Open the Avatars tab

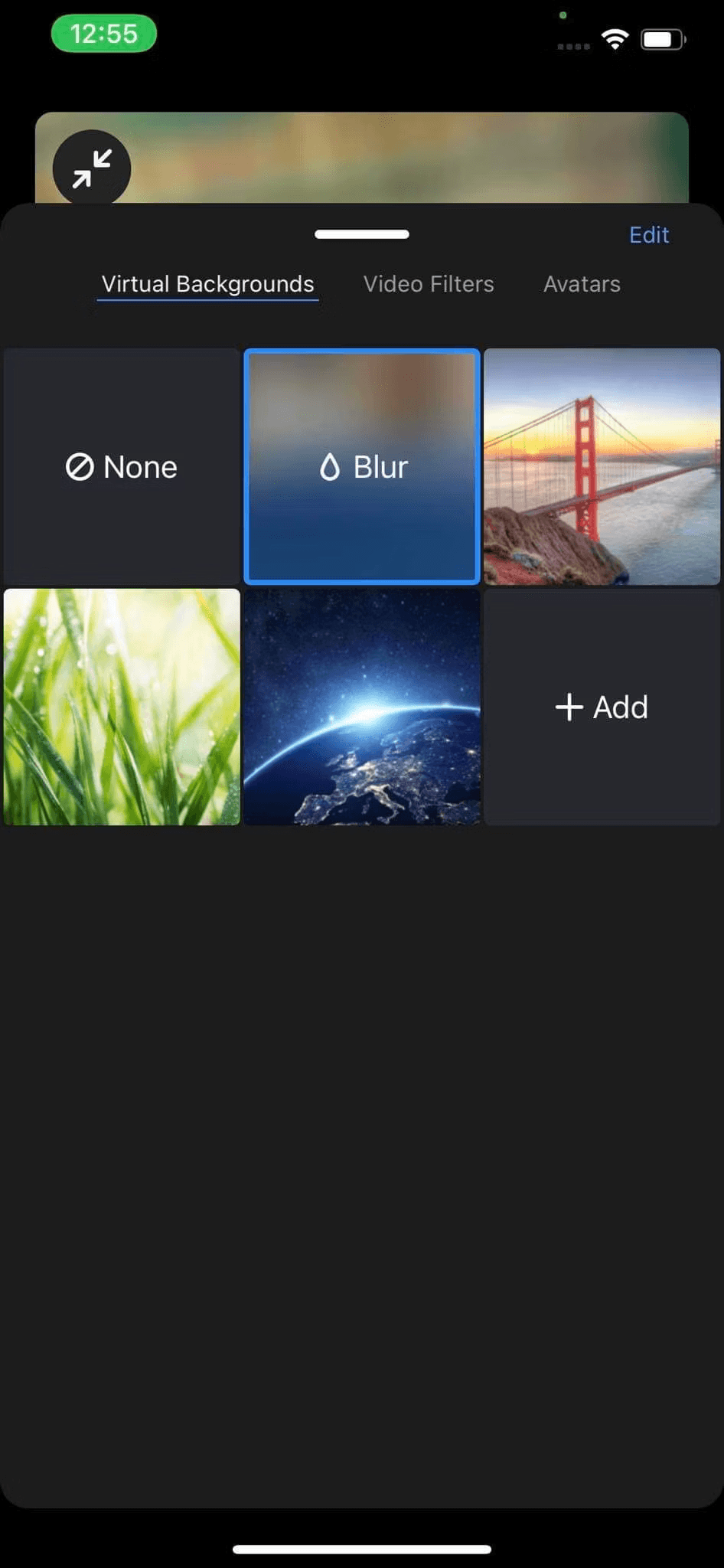pyautogui.click(x=582, y=284)
